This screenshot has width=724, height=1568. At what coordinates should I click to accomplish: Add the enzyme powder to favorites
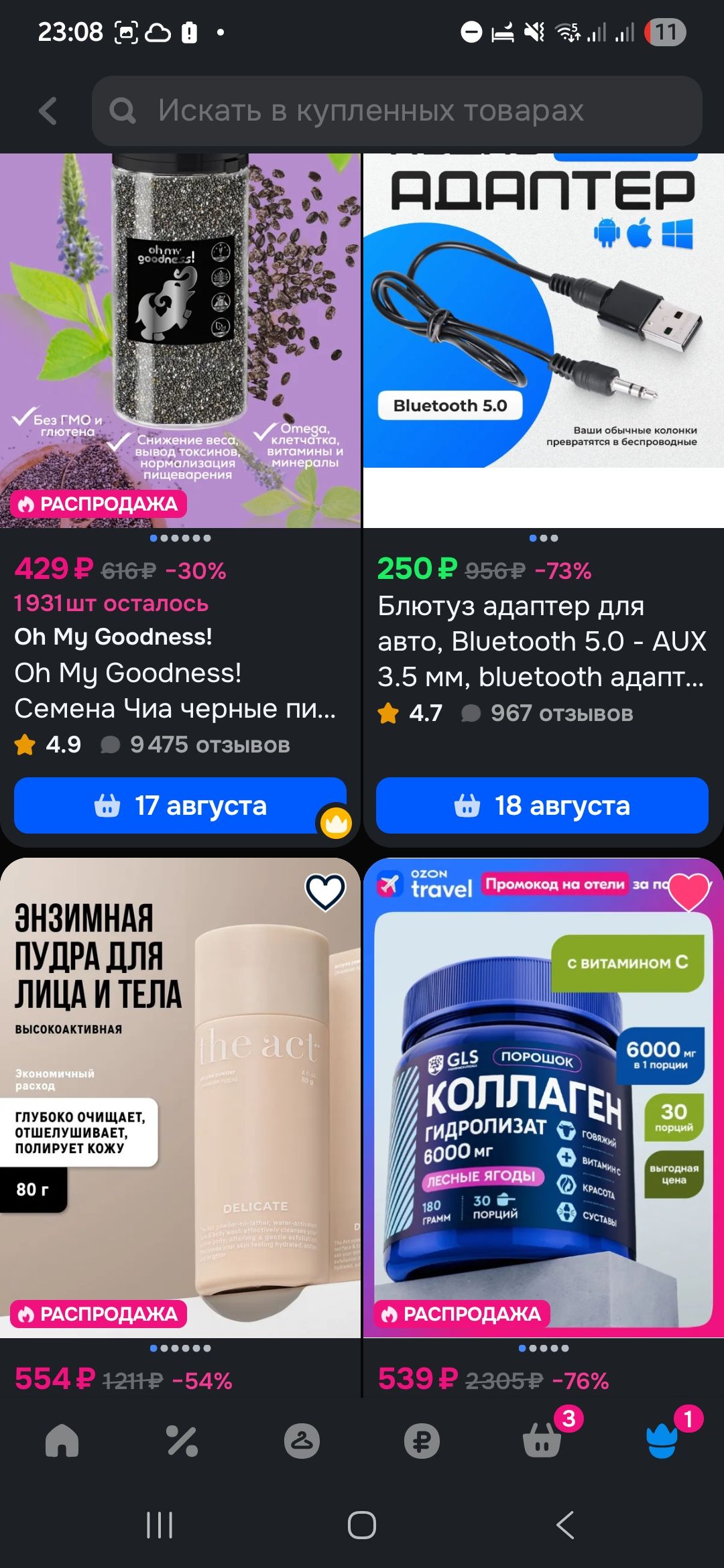(326, 892)
